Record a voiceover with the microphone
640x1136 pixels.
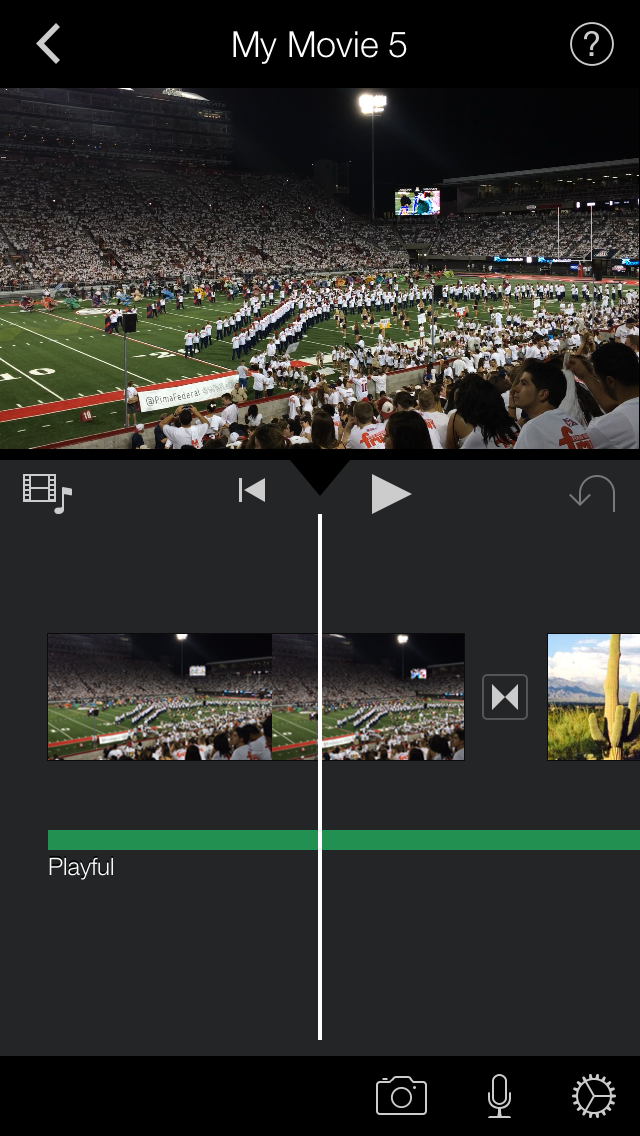[x=499, y=1096]
